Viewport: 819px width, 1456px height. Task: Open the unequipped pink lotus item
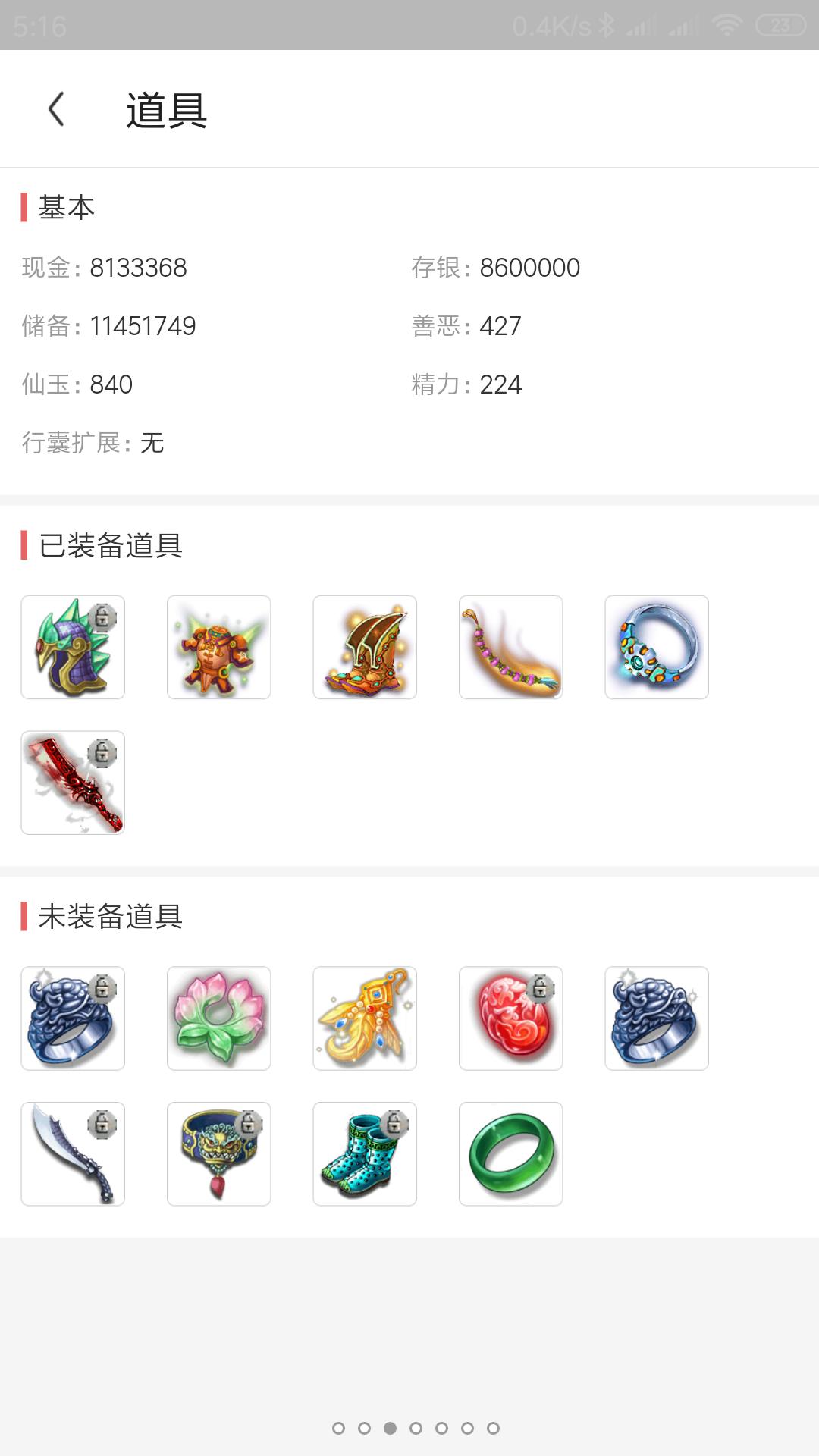[x=219, y=1018]
